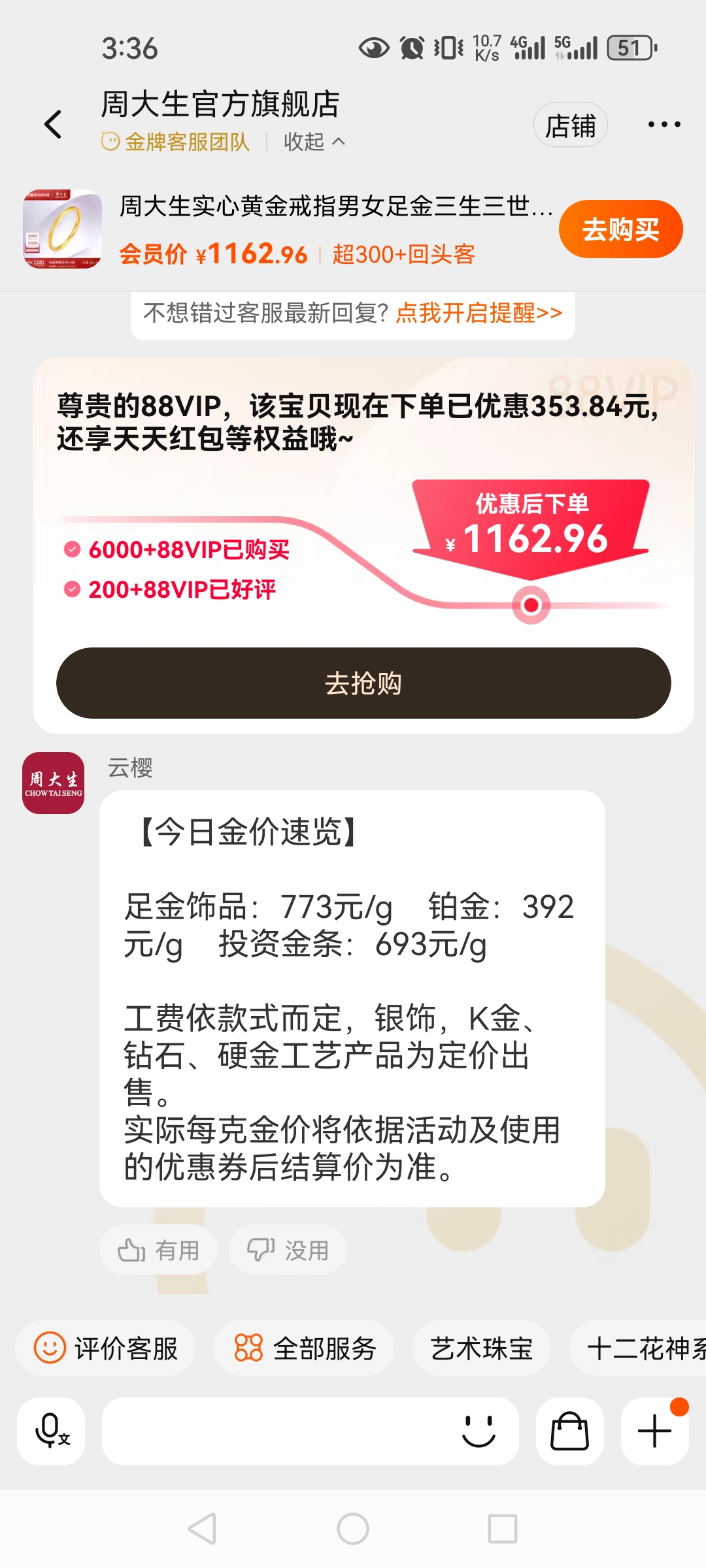Collapse the header with 收起

tap(314, 142)
